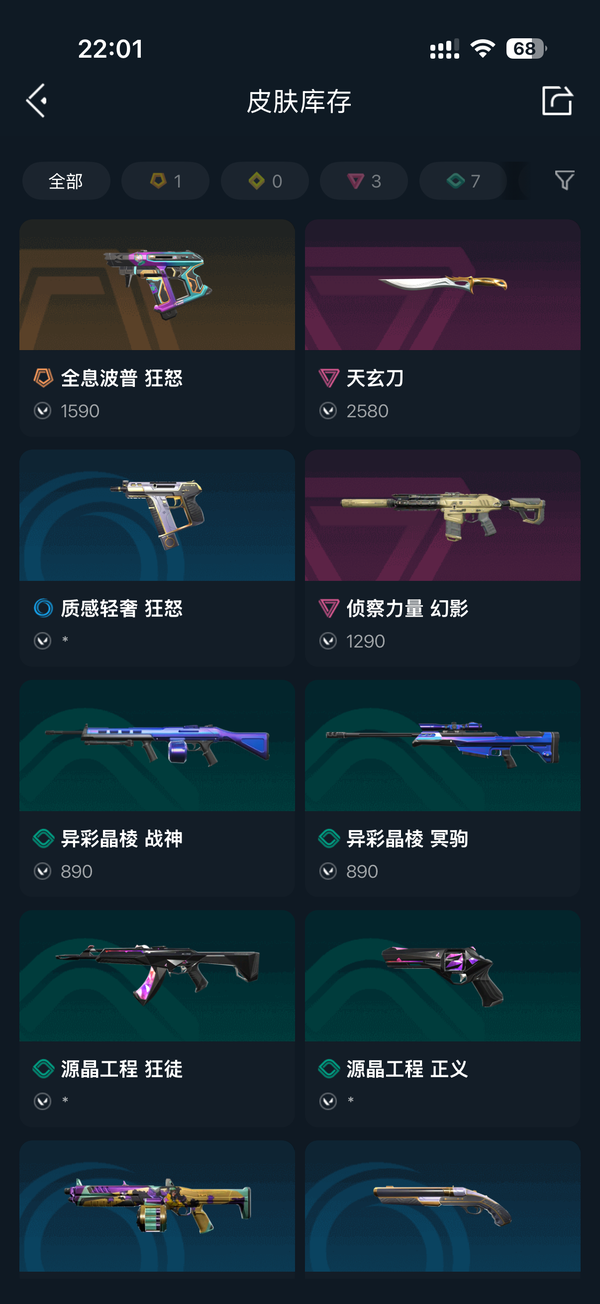Filter by the yellow tier chip showing 0

tap(265, 181)
